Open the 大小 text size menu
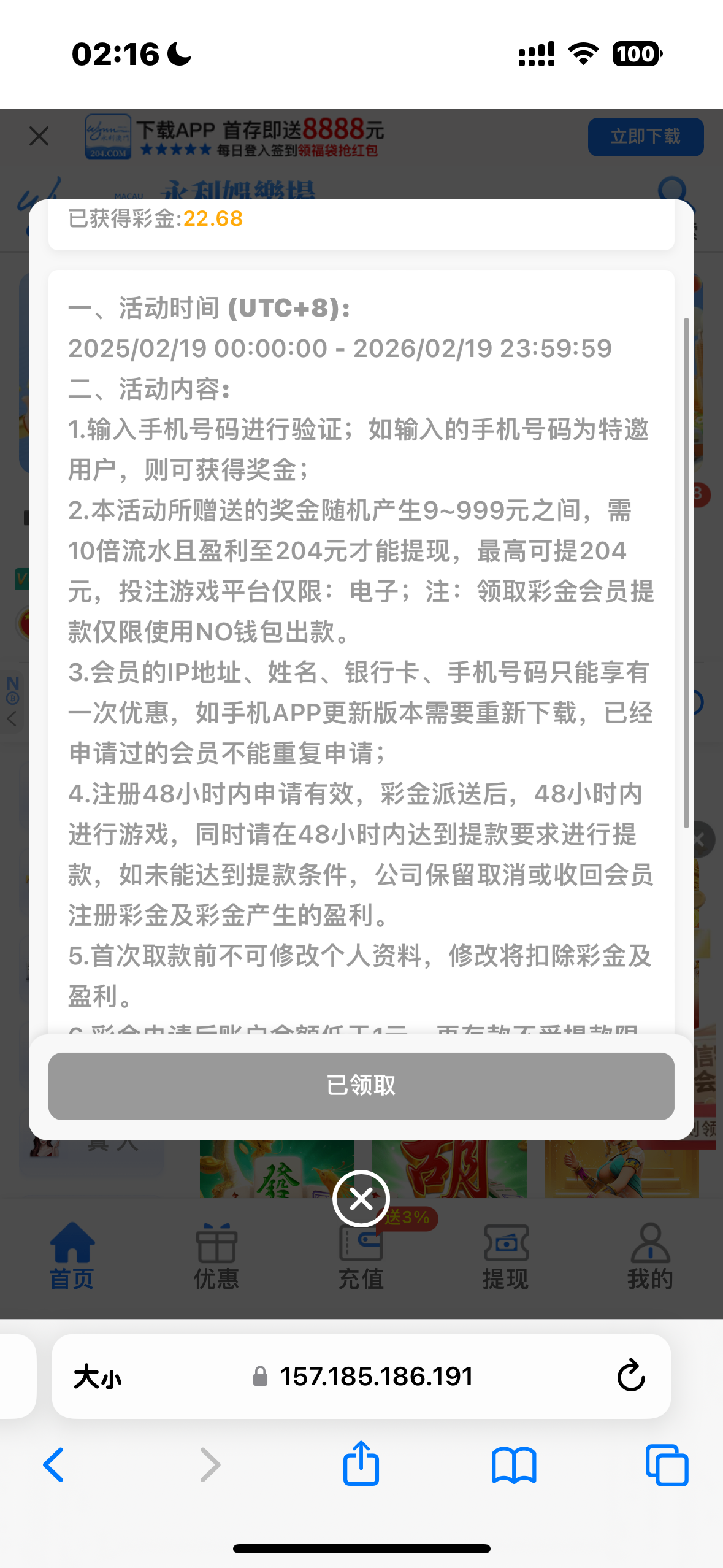The height and width of the screenshot is (1568, 723). [x=97, y=1377]
